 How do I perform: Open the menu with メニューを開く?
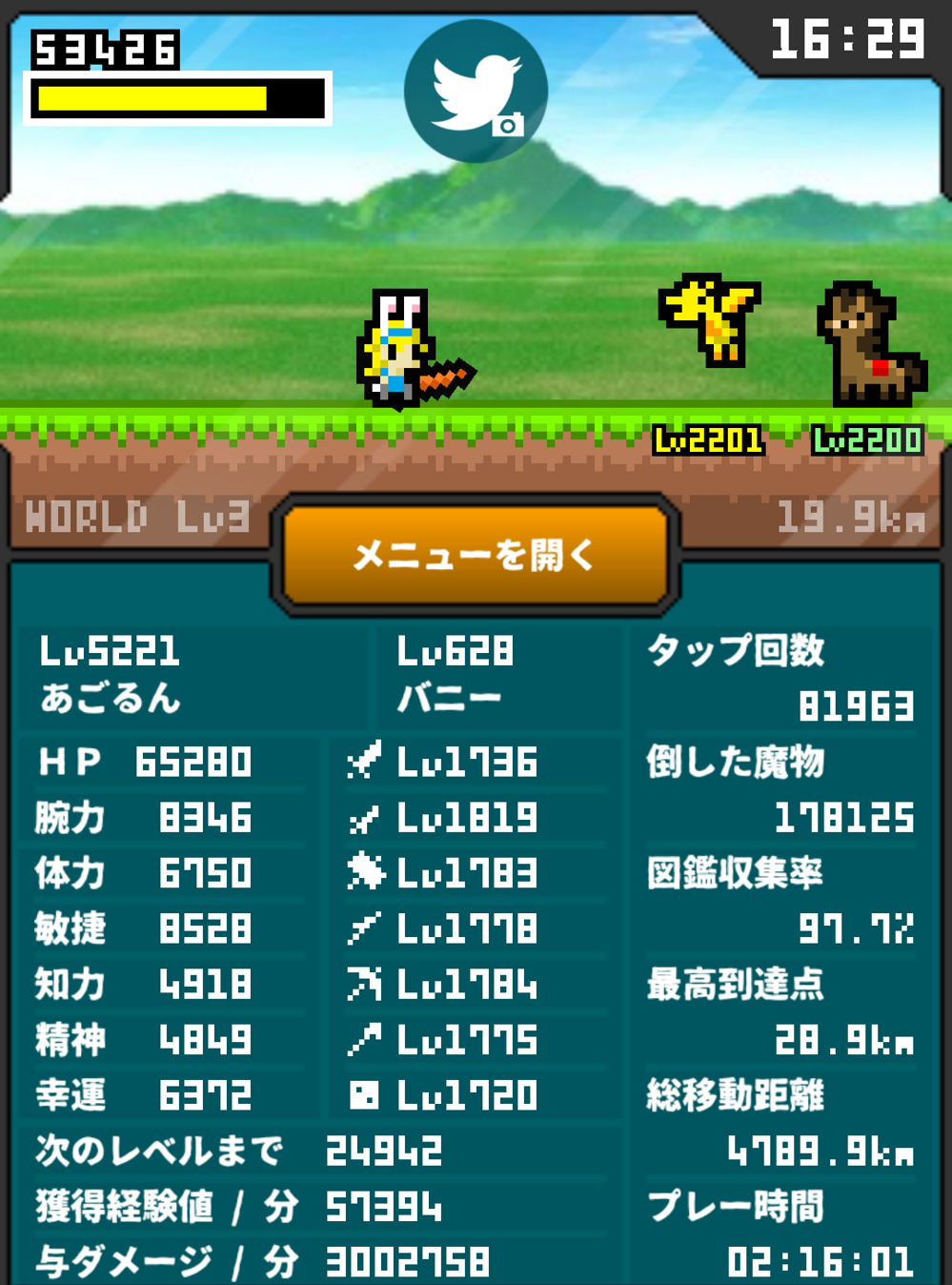click(x=476, y=554)
